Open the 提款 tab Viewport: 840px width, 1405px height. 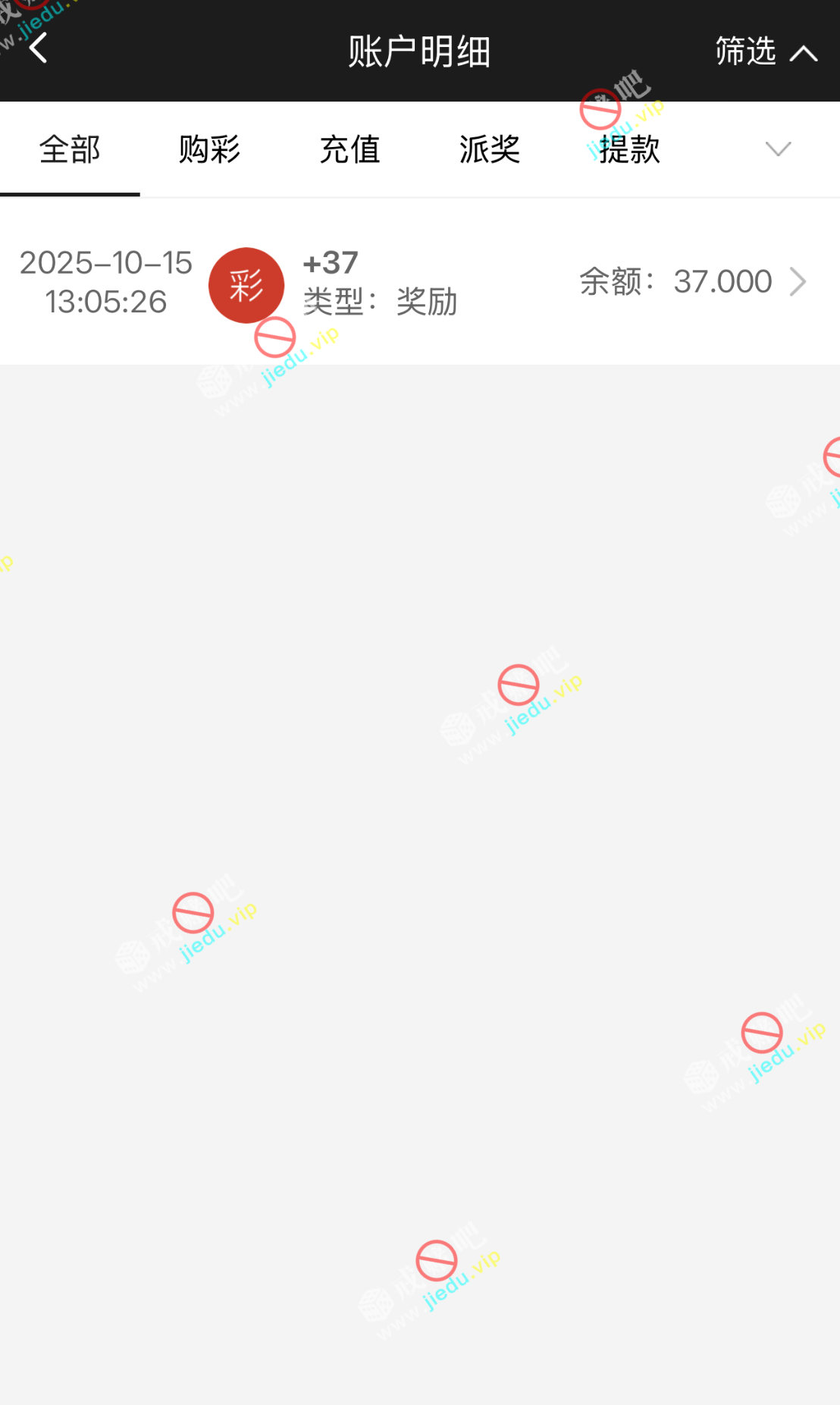[629, 149]
